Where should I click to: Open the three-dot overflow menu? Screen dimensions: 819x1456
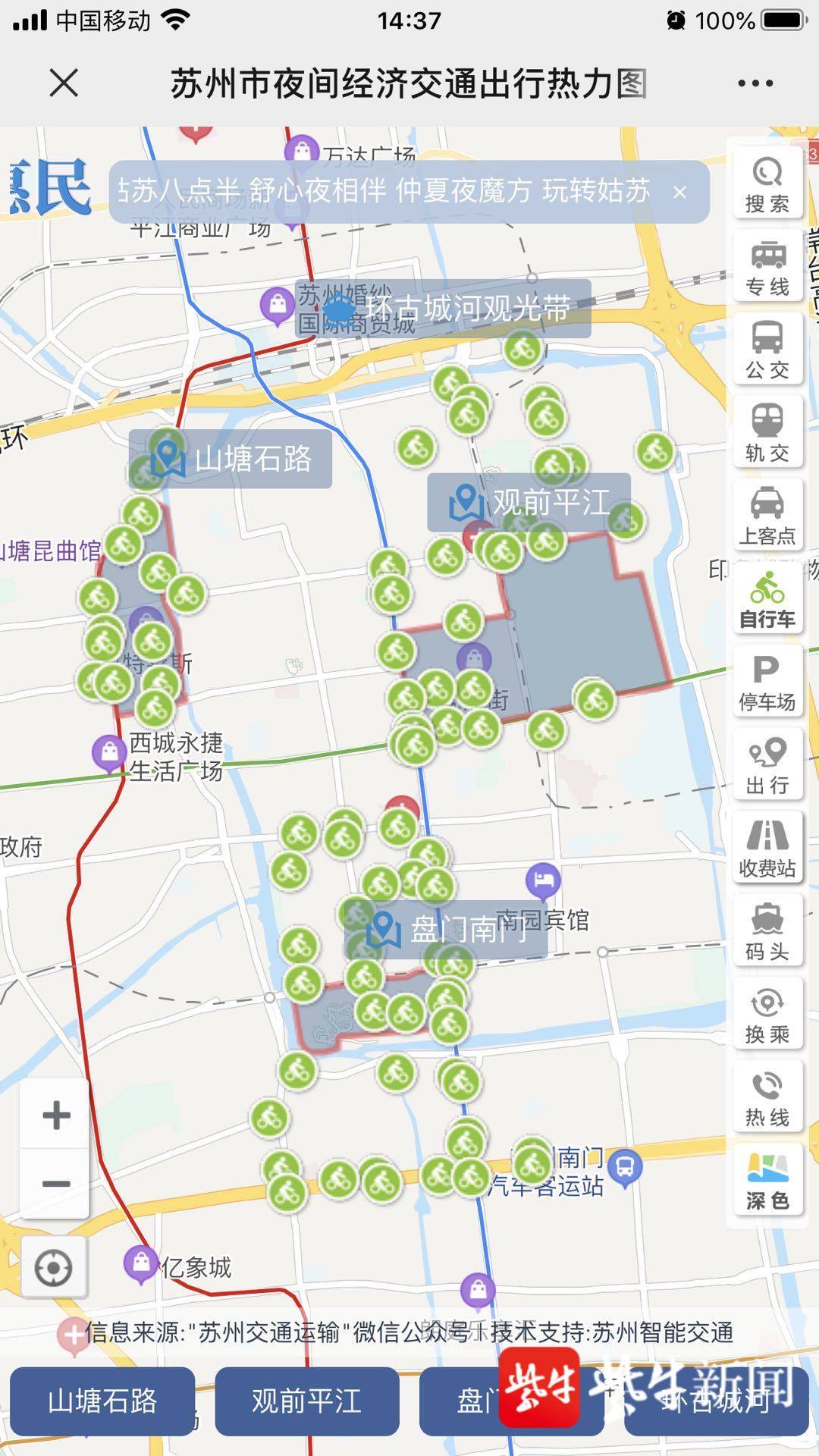[755, 83]
